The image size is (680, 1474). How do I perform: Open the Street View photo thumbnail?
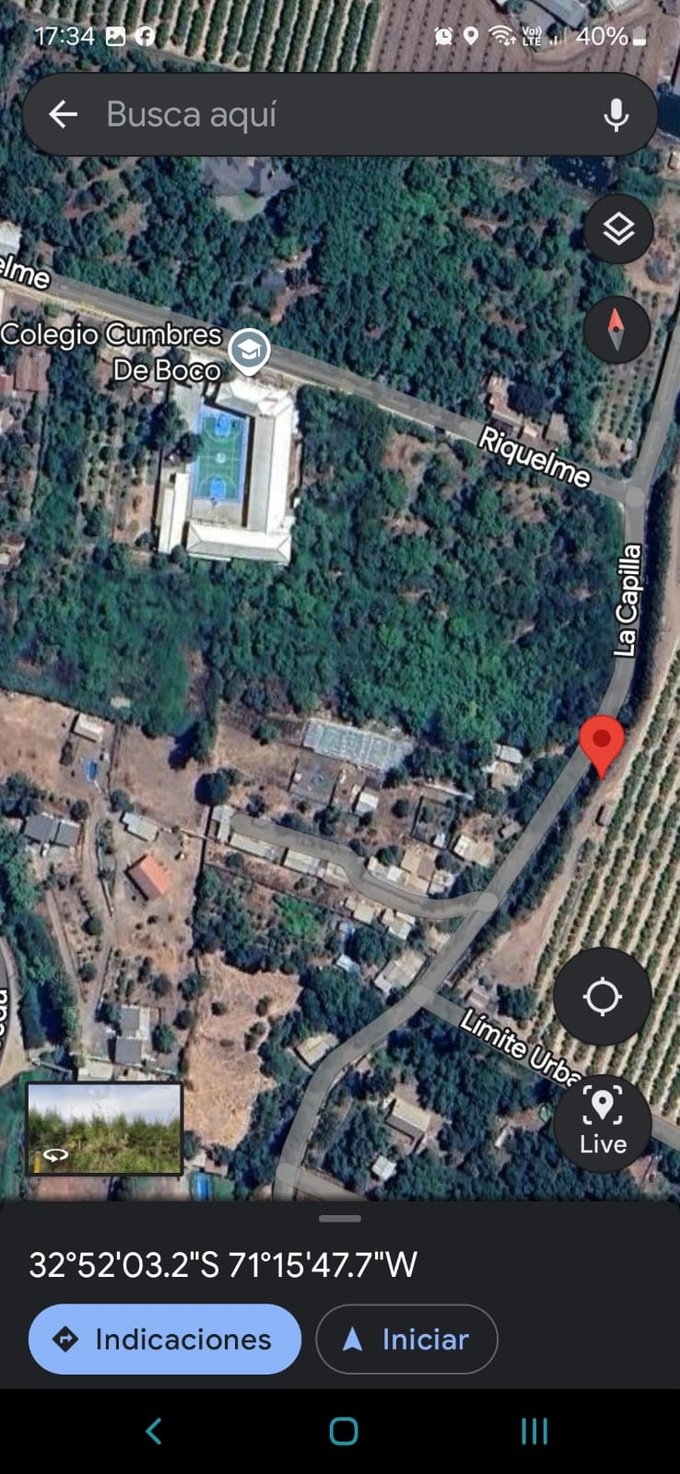click(104, 1128)
